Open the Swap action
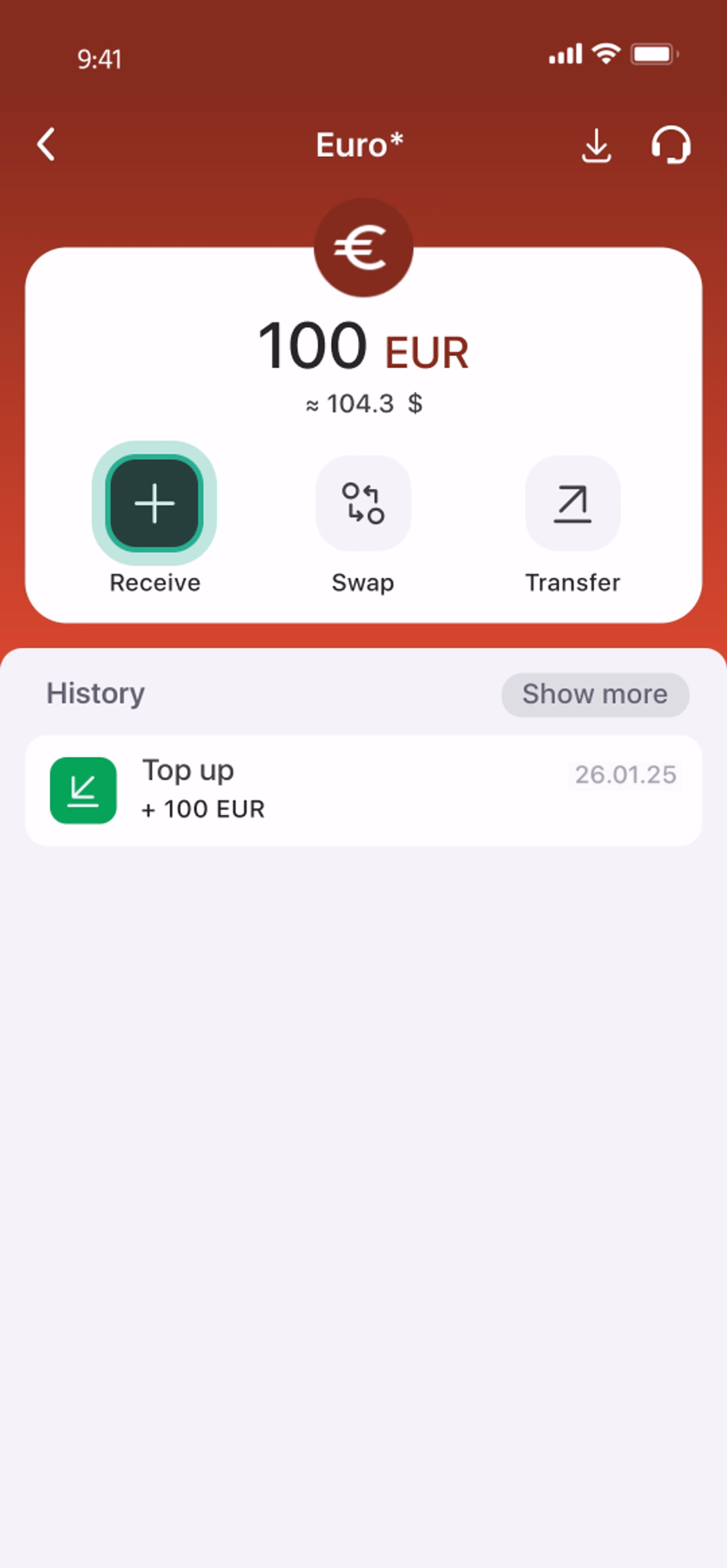727x1568 pixels. (363, 503)
